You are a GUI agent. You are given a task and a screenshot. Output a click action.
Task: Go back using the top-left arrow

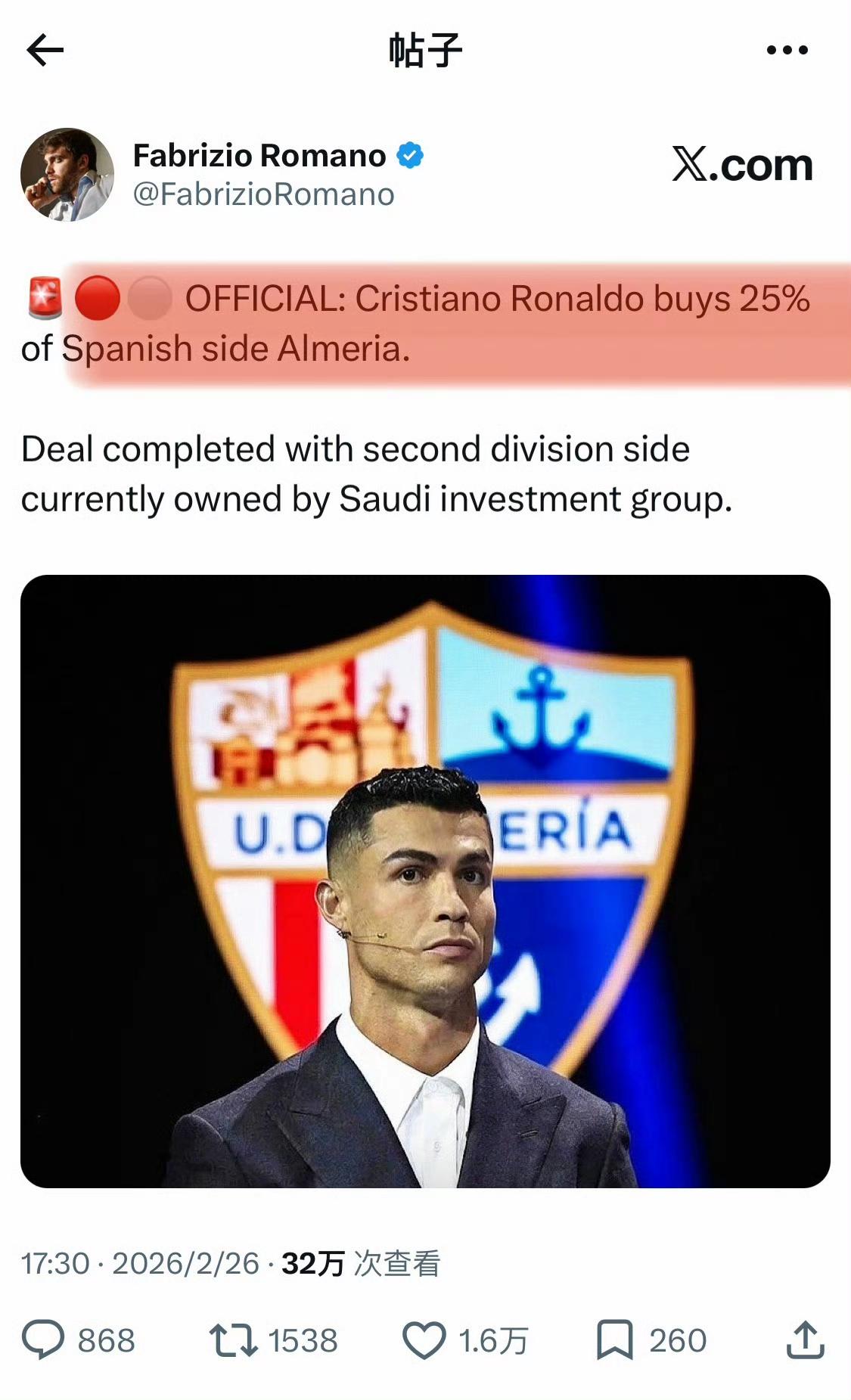click(x=45, y=51)
